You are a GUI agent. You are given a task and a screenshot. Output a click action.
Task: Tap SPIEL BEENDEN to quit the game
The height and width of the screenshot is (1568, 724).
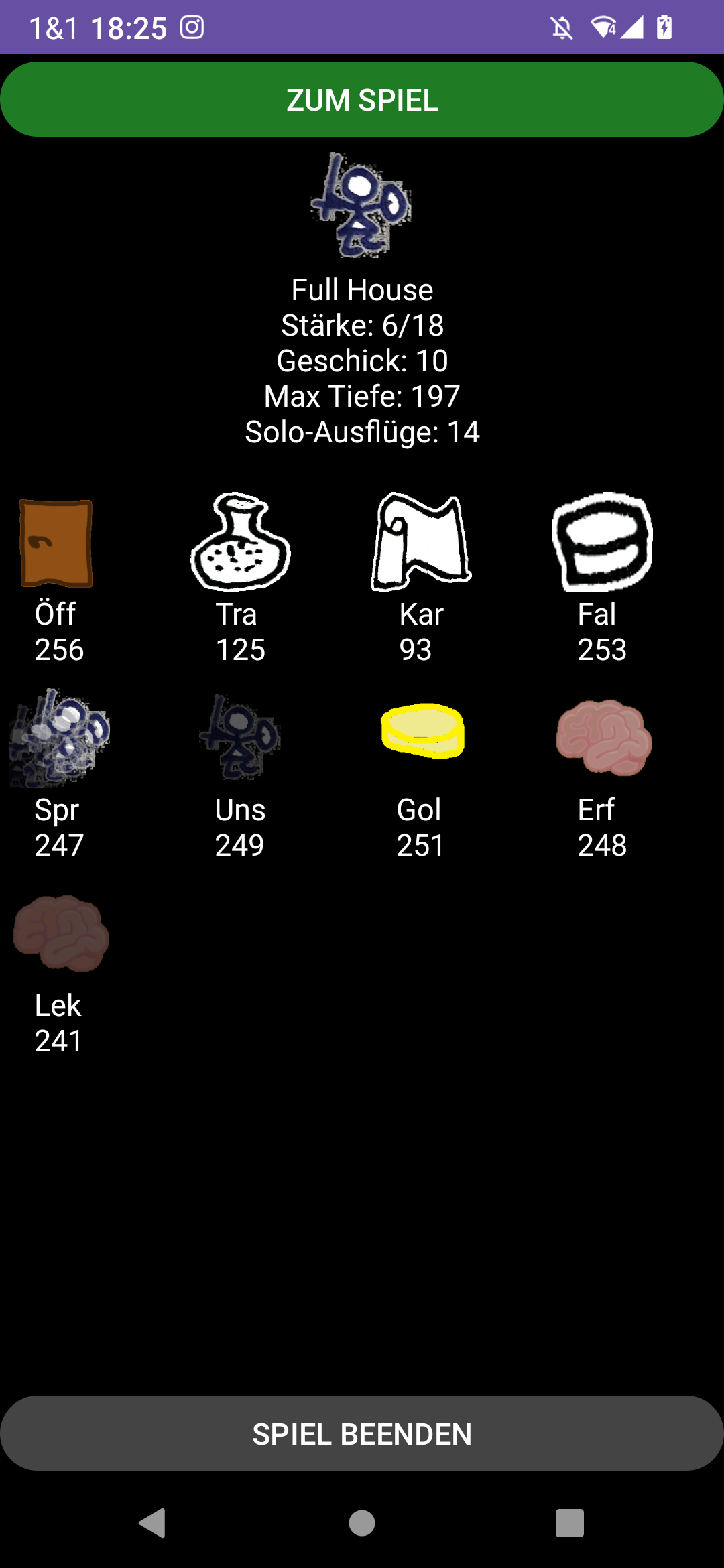click(362, 1433)
